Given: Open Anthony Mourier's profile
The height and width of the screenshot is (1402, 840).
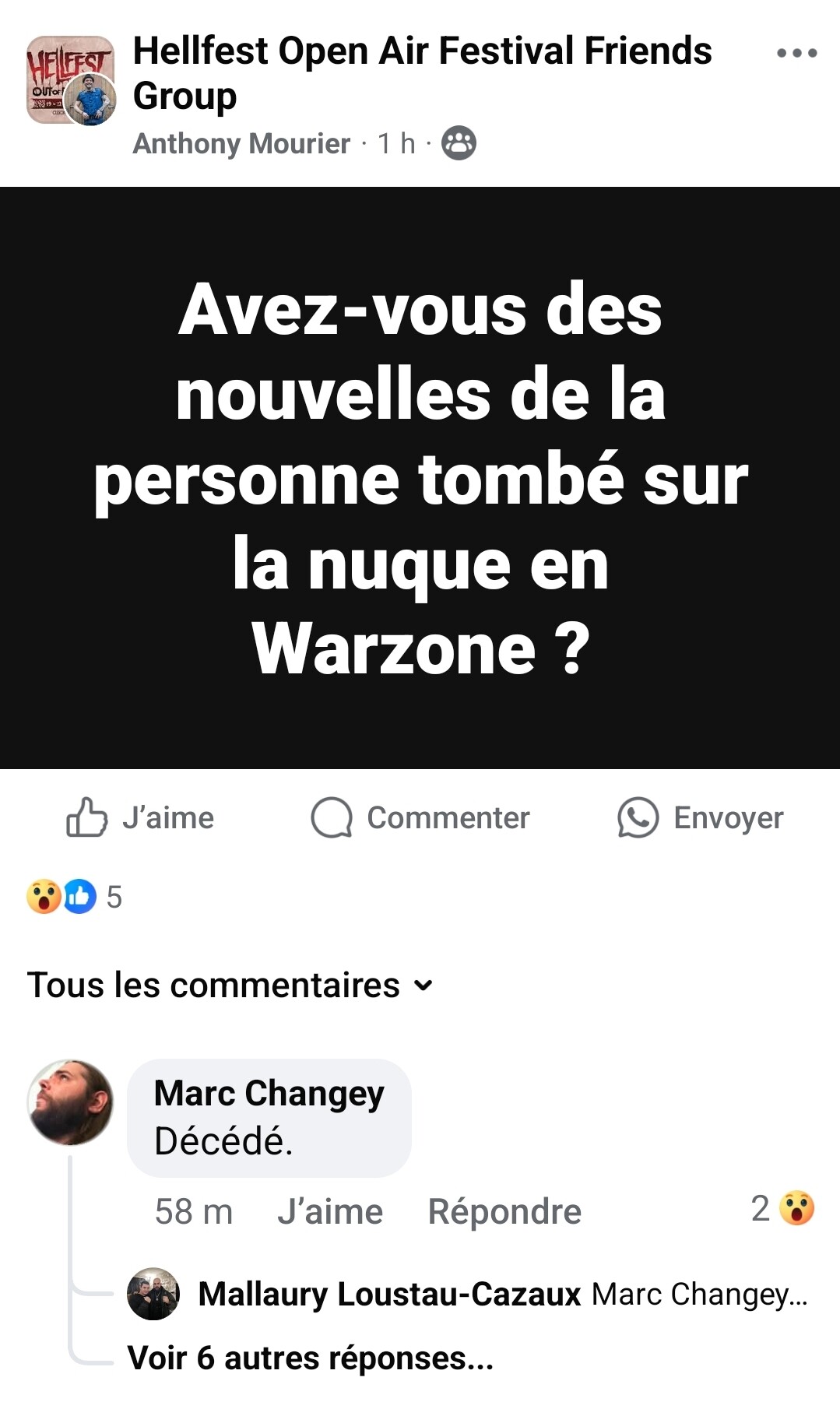Looking at the screenshot, I should tap(241, 143).
